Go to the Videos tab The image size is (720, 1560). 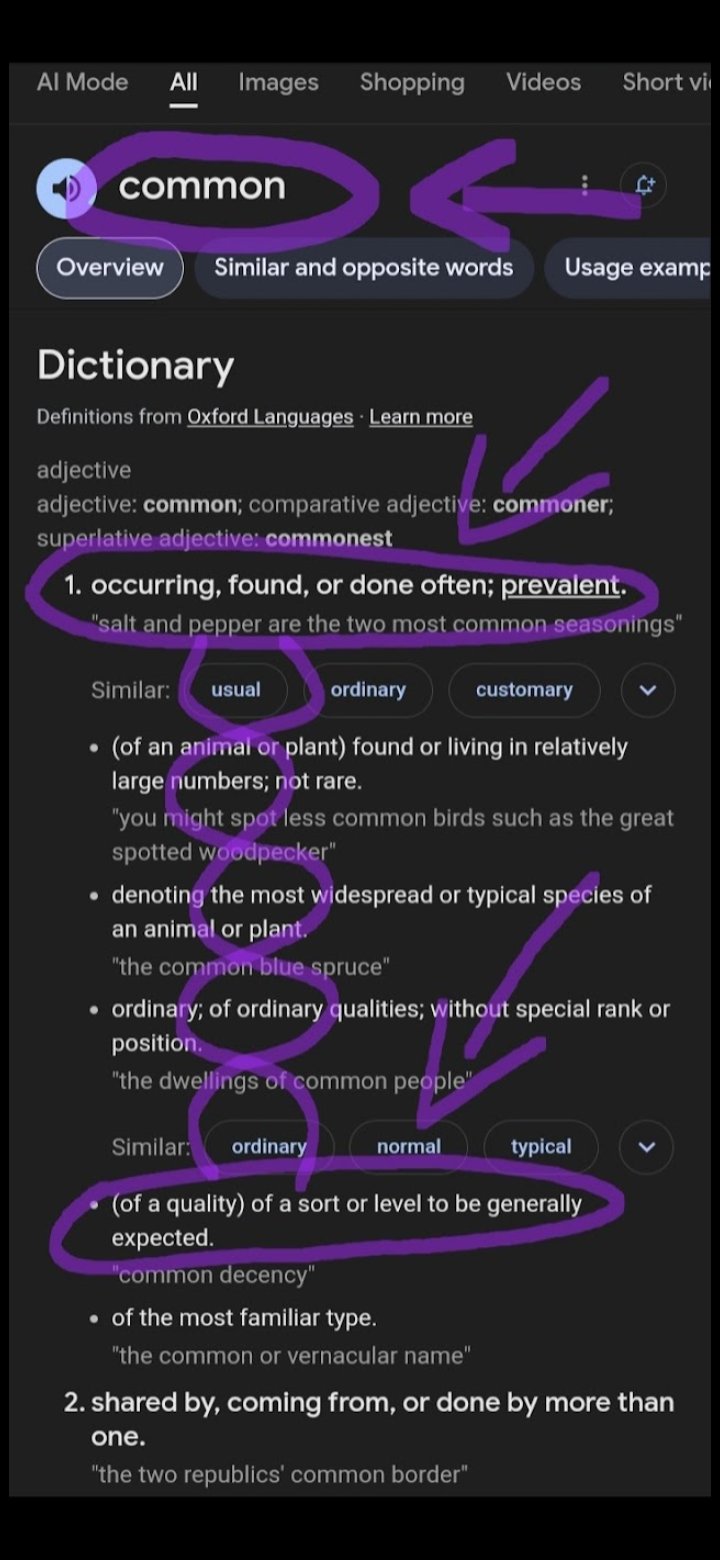click(543, 82)
